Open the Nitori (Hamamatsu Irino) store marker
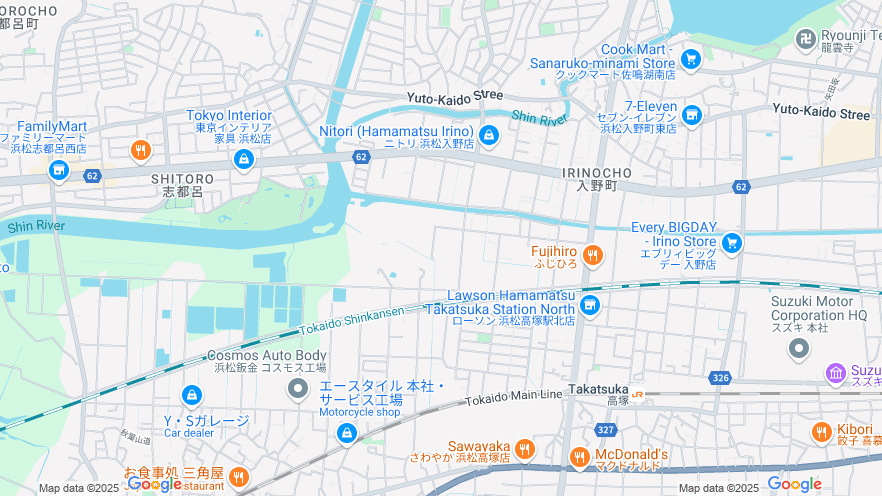Screen dimensions: 882x496 pyautogui.click(x=489, y=135)
